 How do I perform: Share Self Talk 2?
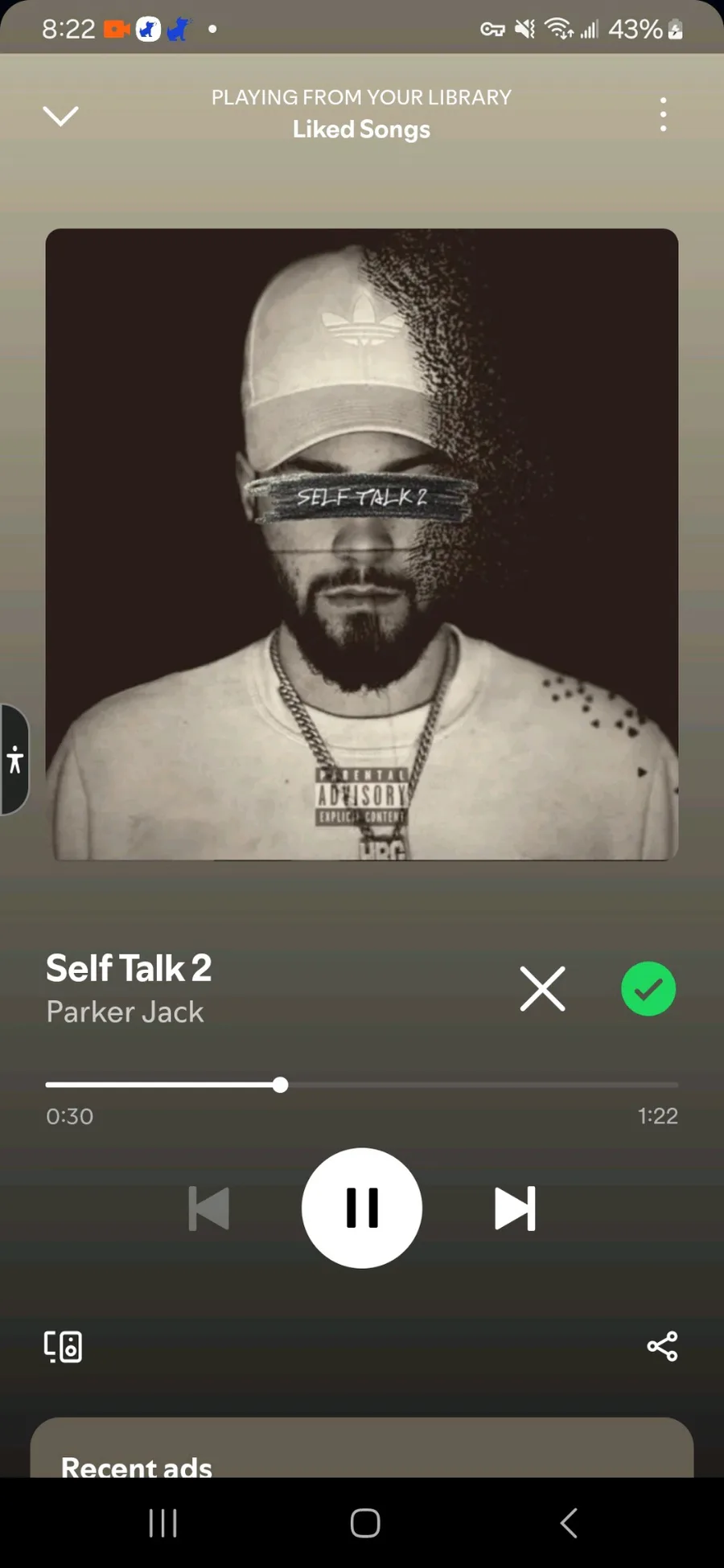pyautogui.click(x=662, y=1346)
